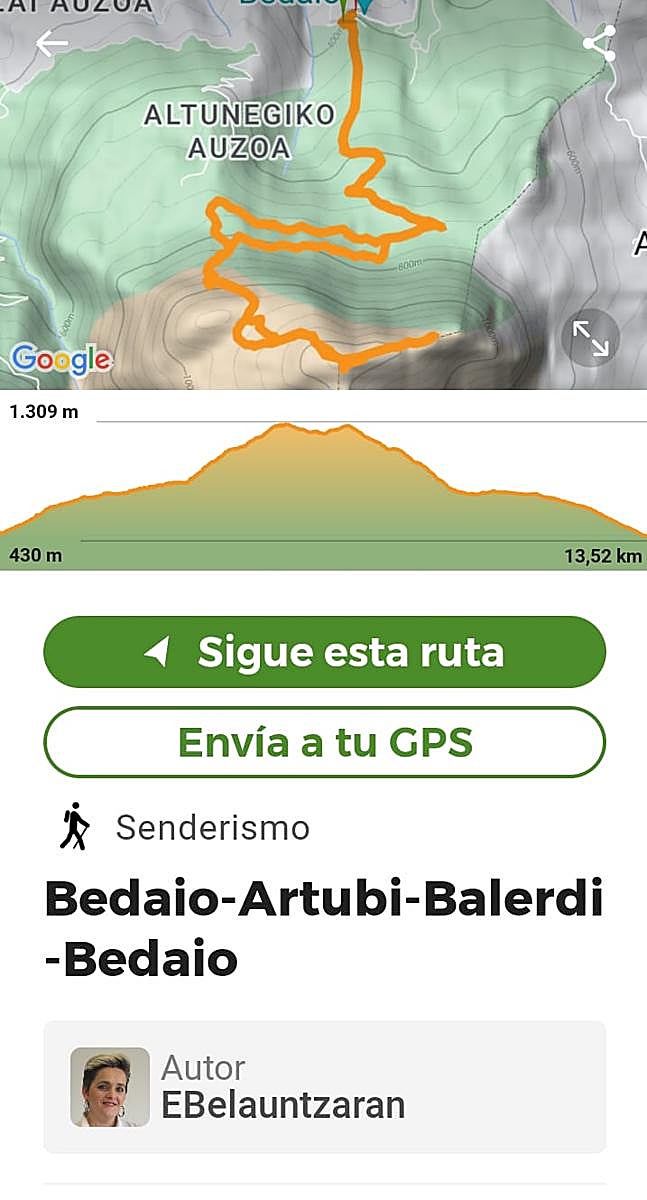
Task: Expand the map to fullscreen
Action: pos(590,338)
